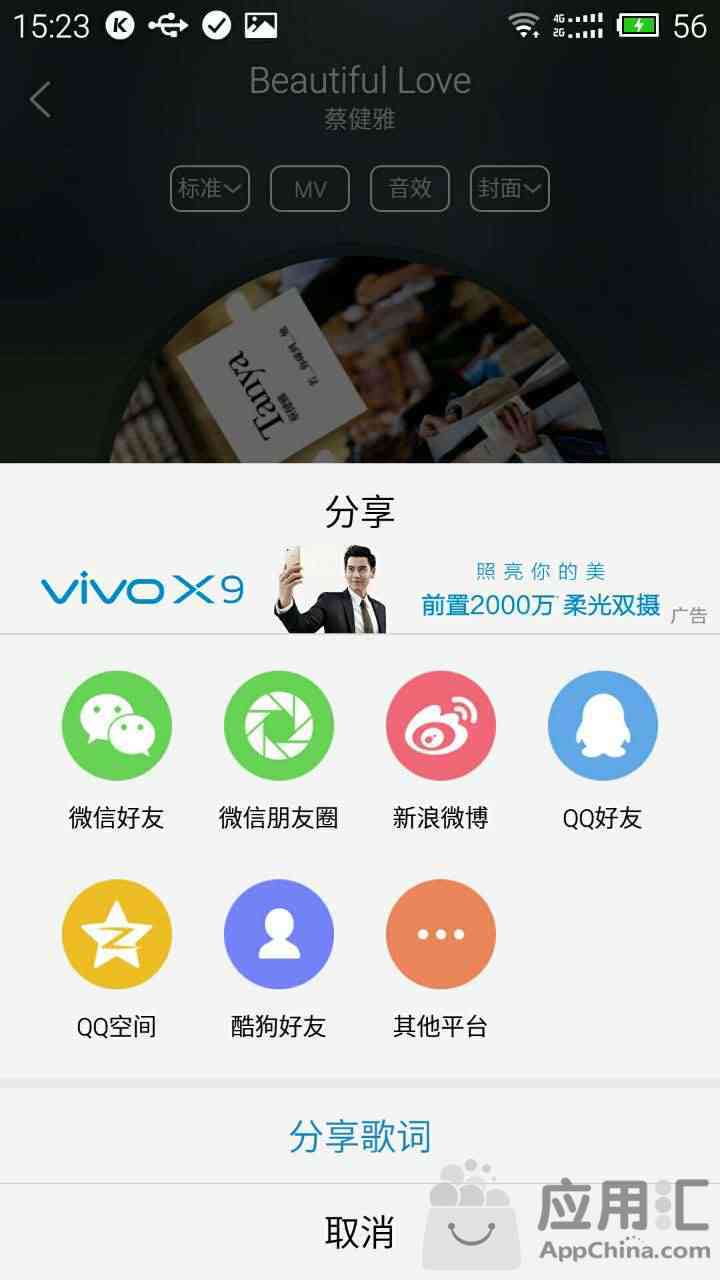Viewport: 720px width, 1280px height.
Task: Open the MV button
Action: (310, 188)
